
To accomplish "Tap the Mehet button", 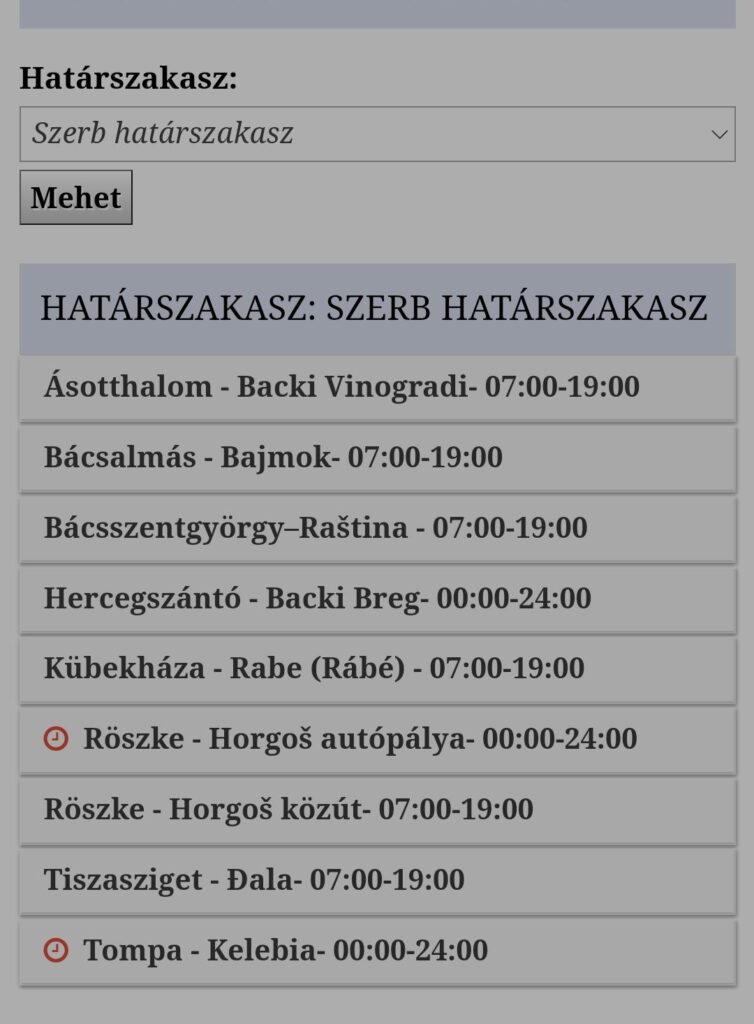I will click(x=76, y=198).
